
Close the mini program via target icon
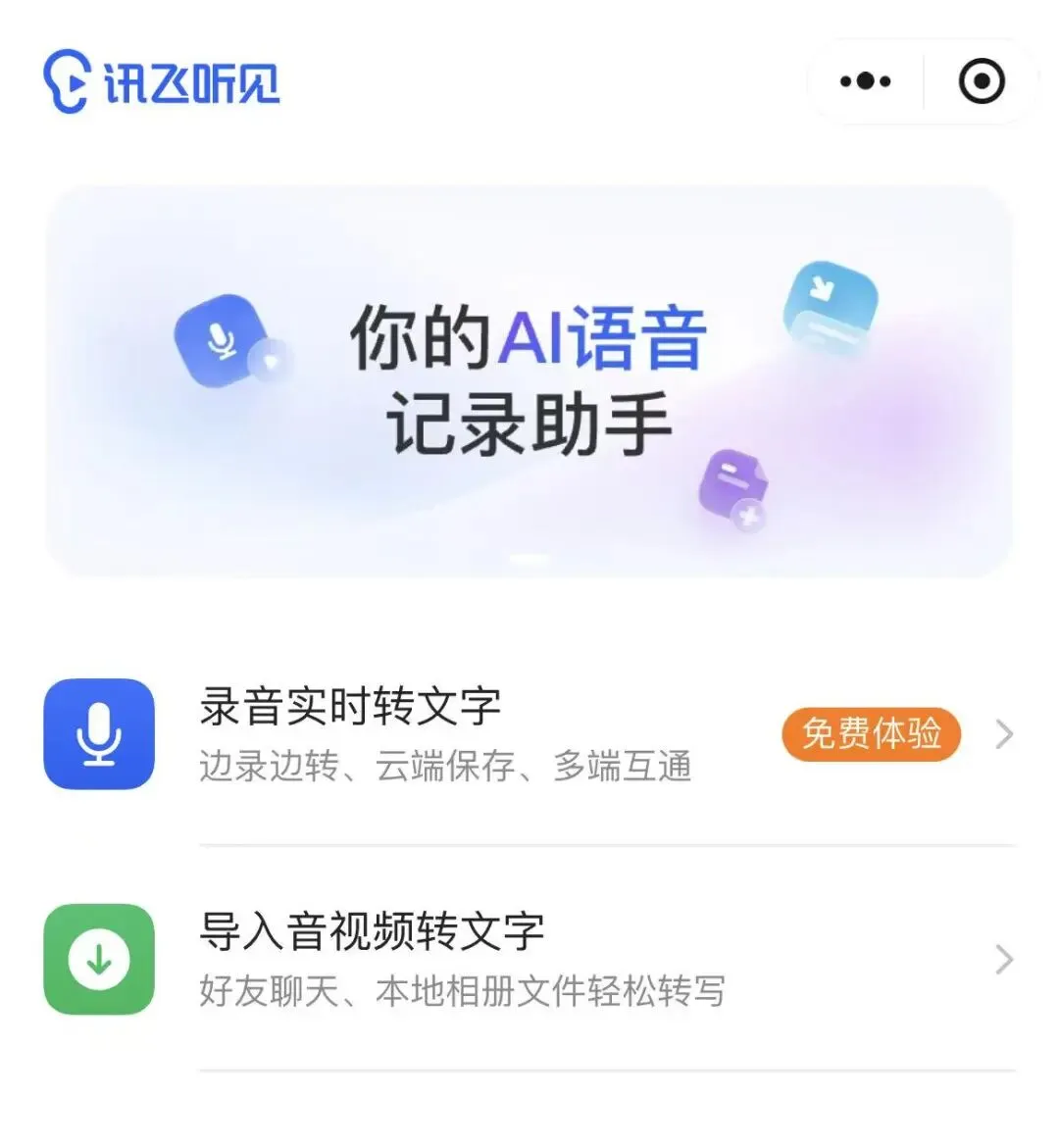(982, 80)
